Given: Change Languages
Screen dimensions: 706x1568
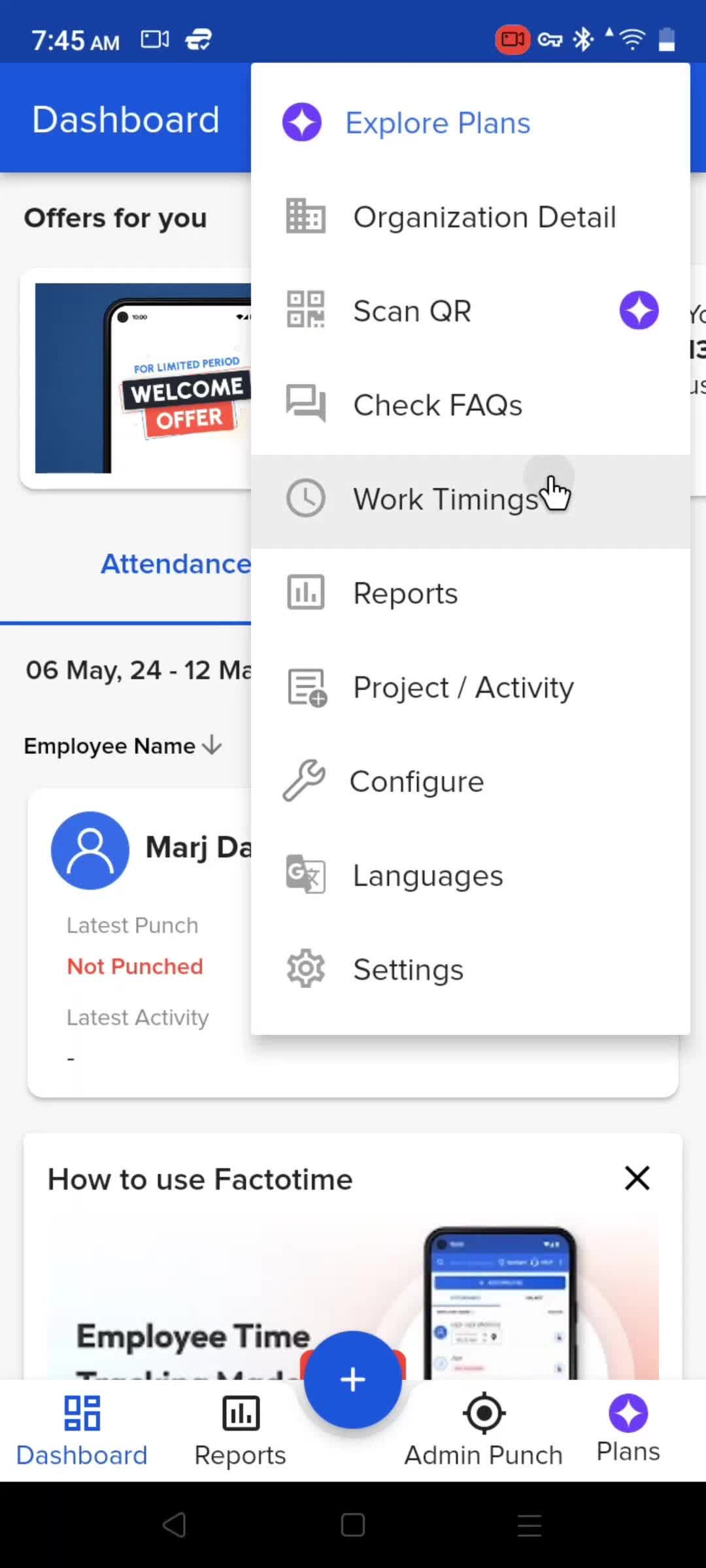Looking at the screenshot, I should (428, 875).
